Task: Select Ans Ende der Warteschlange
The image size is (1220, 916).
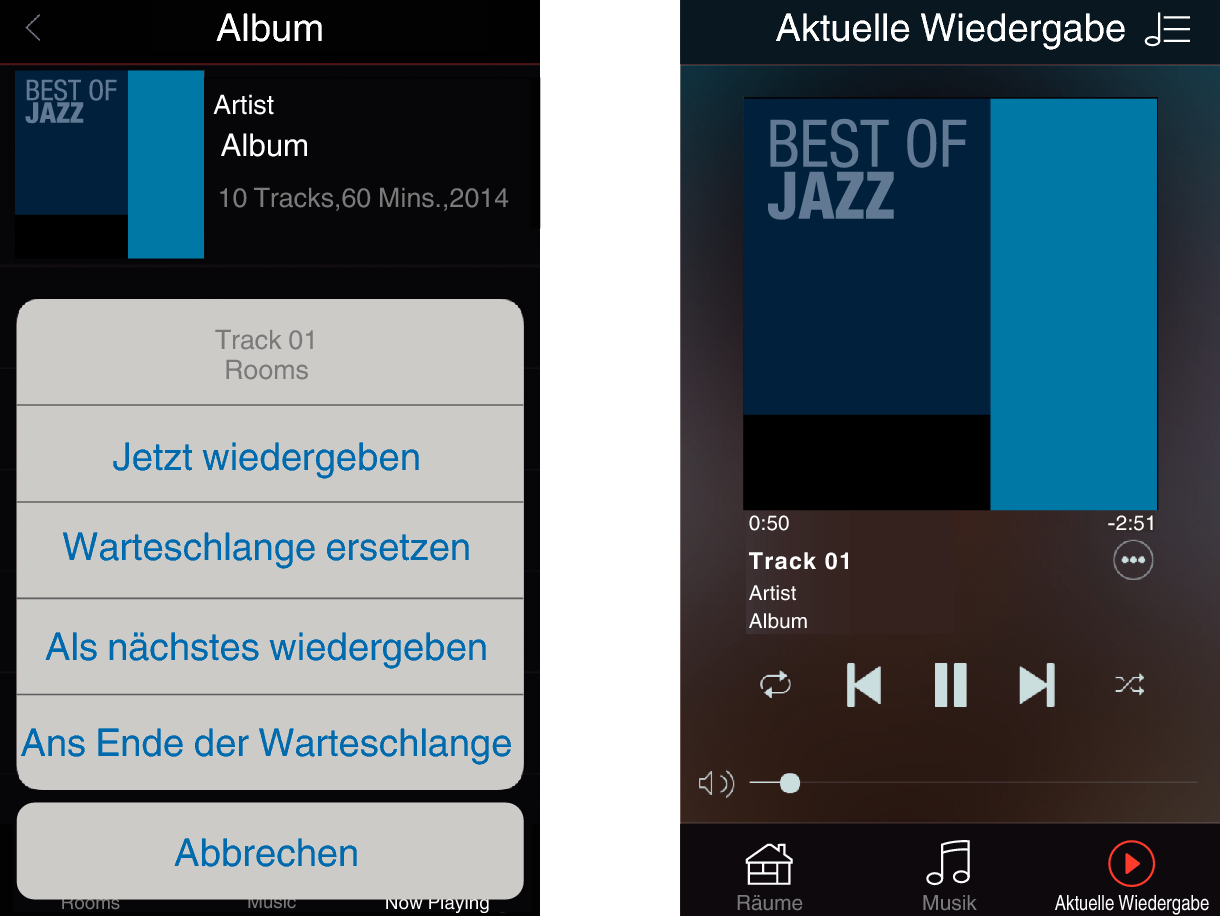Action: tap(266, 743)
